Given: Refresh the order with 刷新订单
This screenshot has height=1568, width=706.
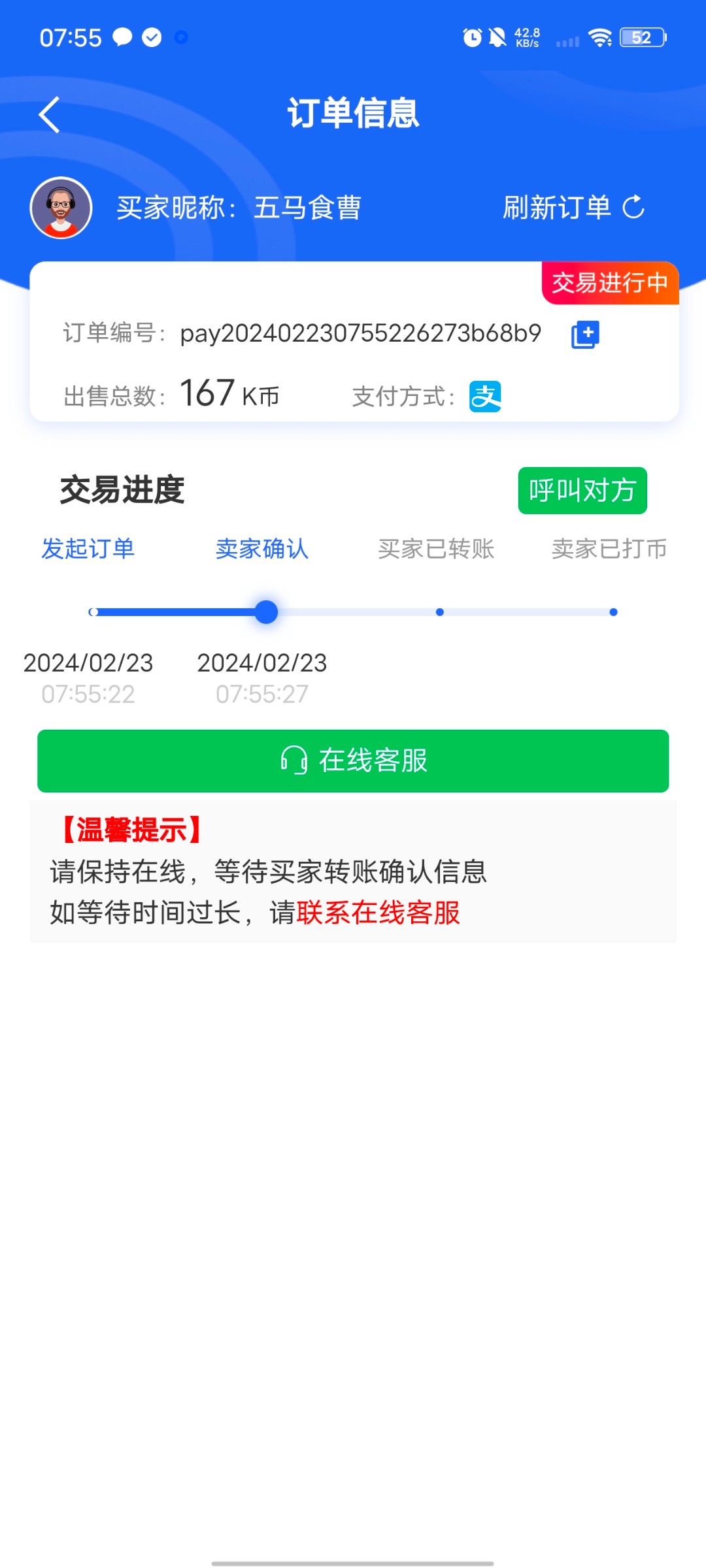Looking at the screenshot, I should tap(573, 208).
